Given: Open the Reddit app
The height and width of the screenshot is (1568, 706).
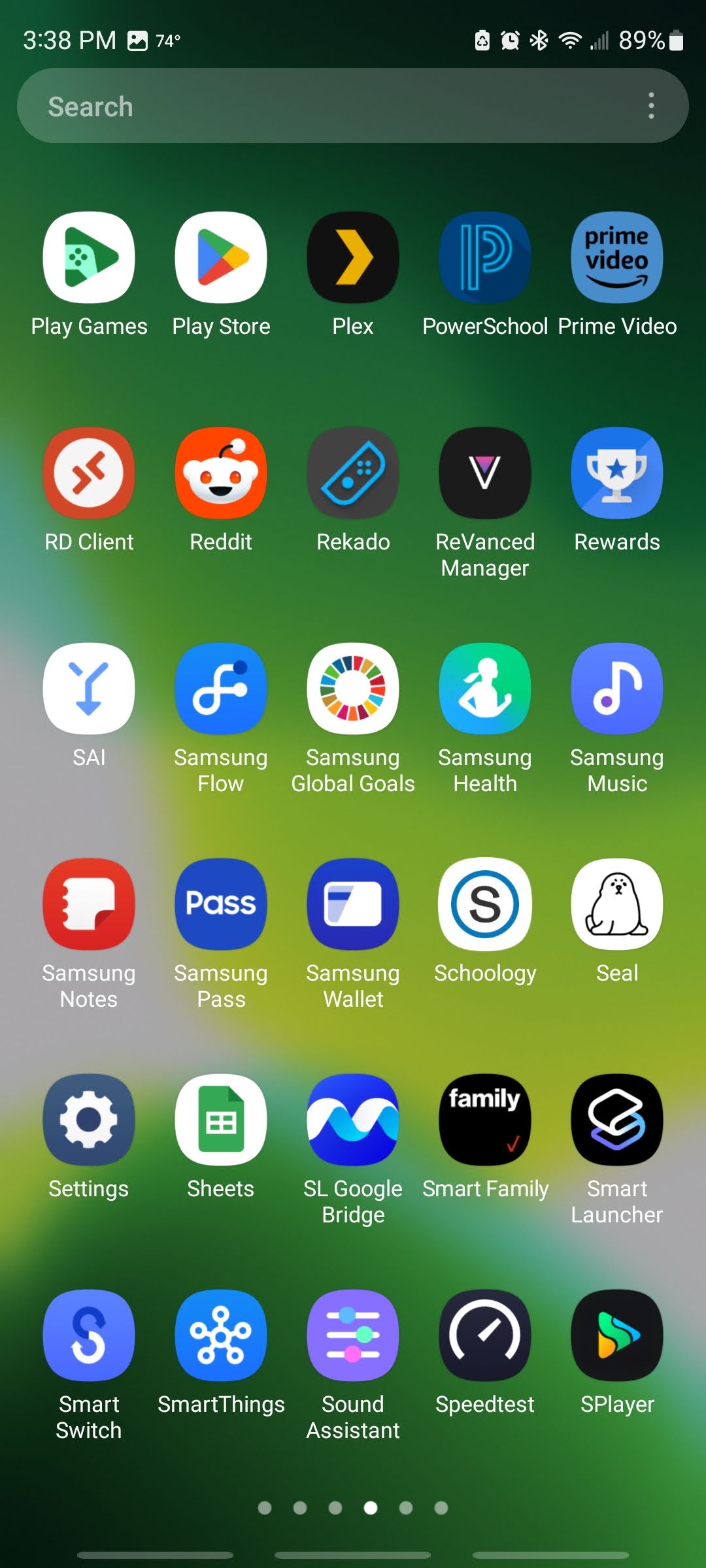Looking at the screenshot, I should (221, 474).
